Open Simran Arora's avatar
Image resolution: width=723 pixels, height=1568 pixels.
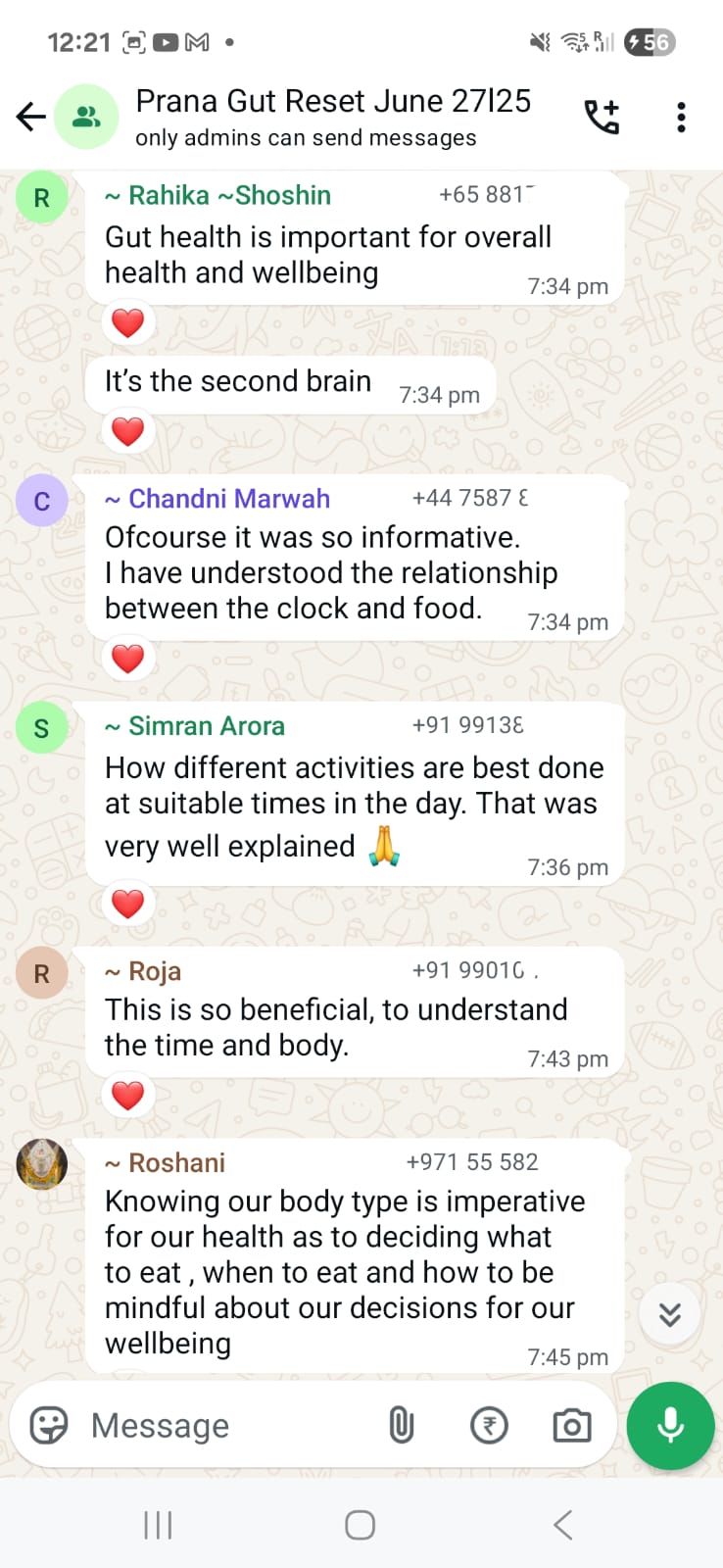(x=42, y=728)
